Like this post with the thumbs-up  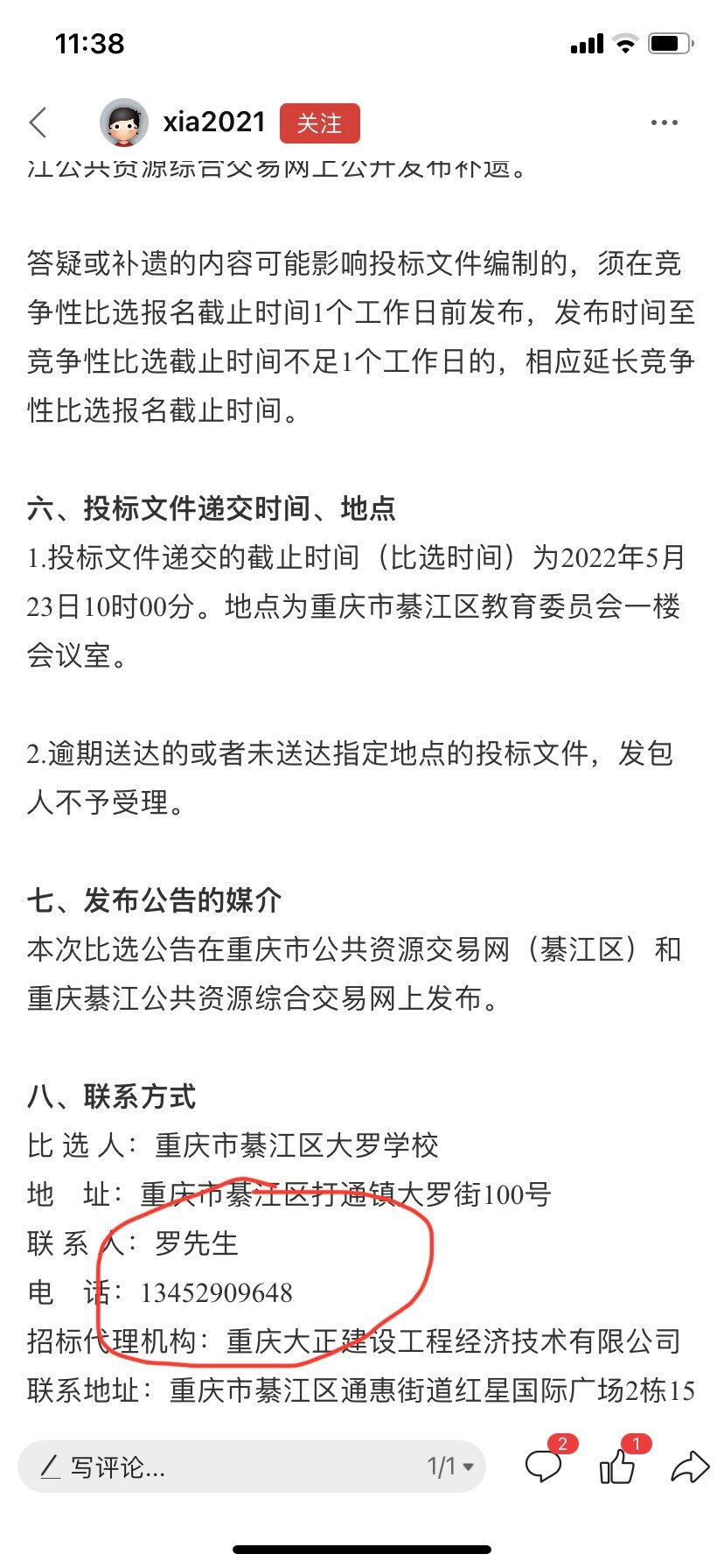617,1466
